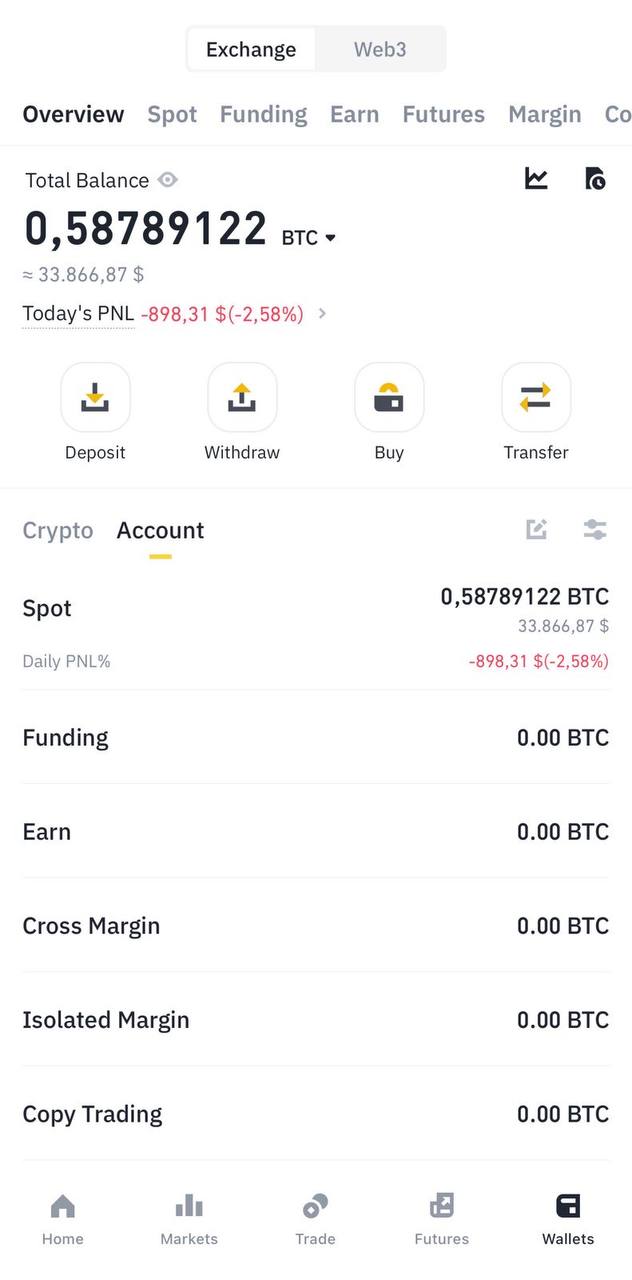Open the account list filter settings
The height and width of the screenshot is (1280, 632).
pyautogui.click(x=595, y=530)
